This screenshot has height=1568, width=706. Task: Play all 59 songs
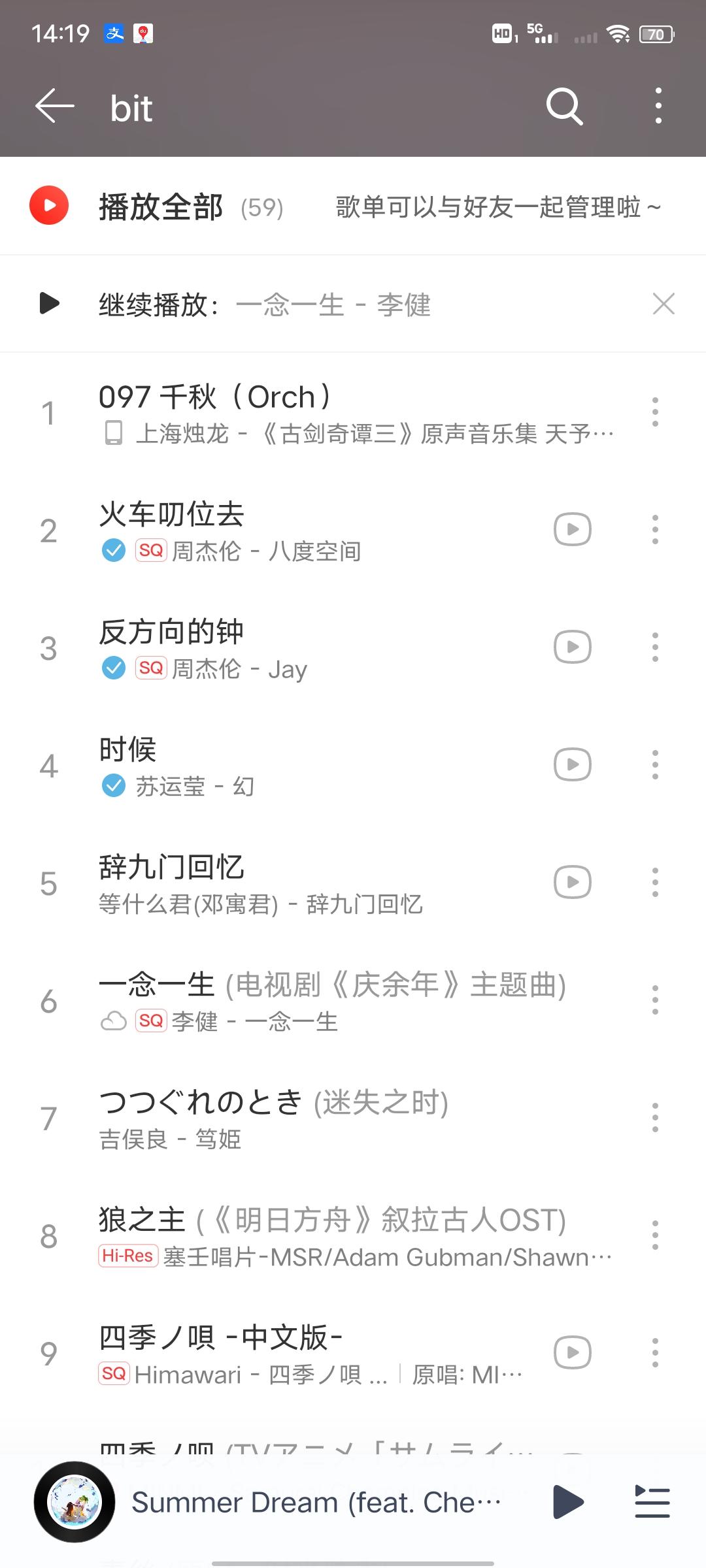pyautogui.click(x=161, y=206)
